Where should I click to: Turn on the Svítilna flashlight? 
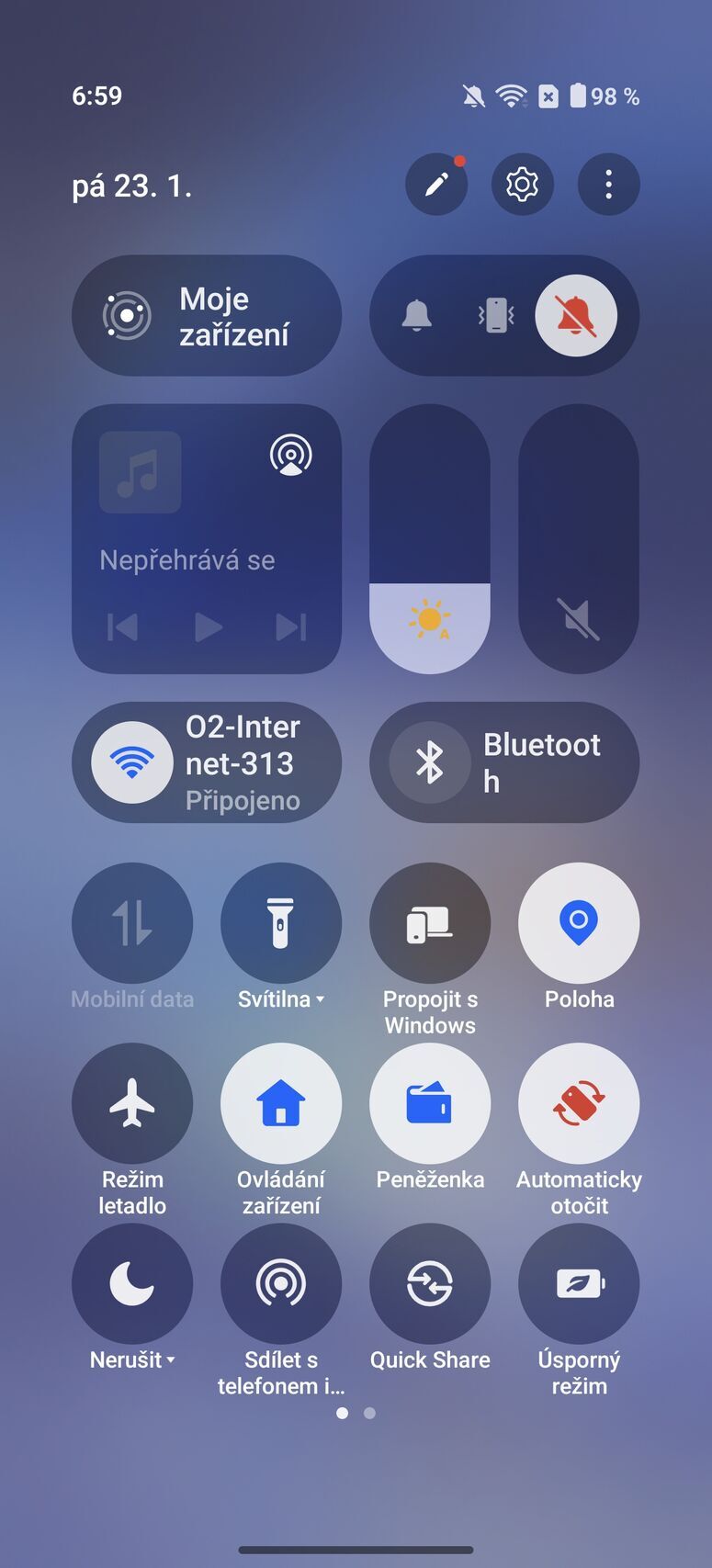coord(281,922)
